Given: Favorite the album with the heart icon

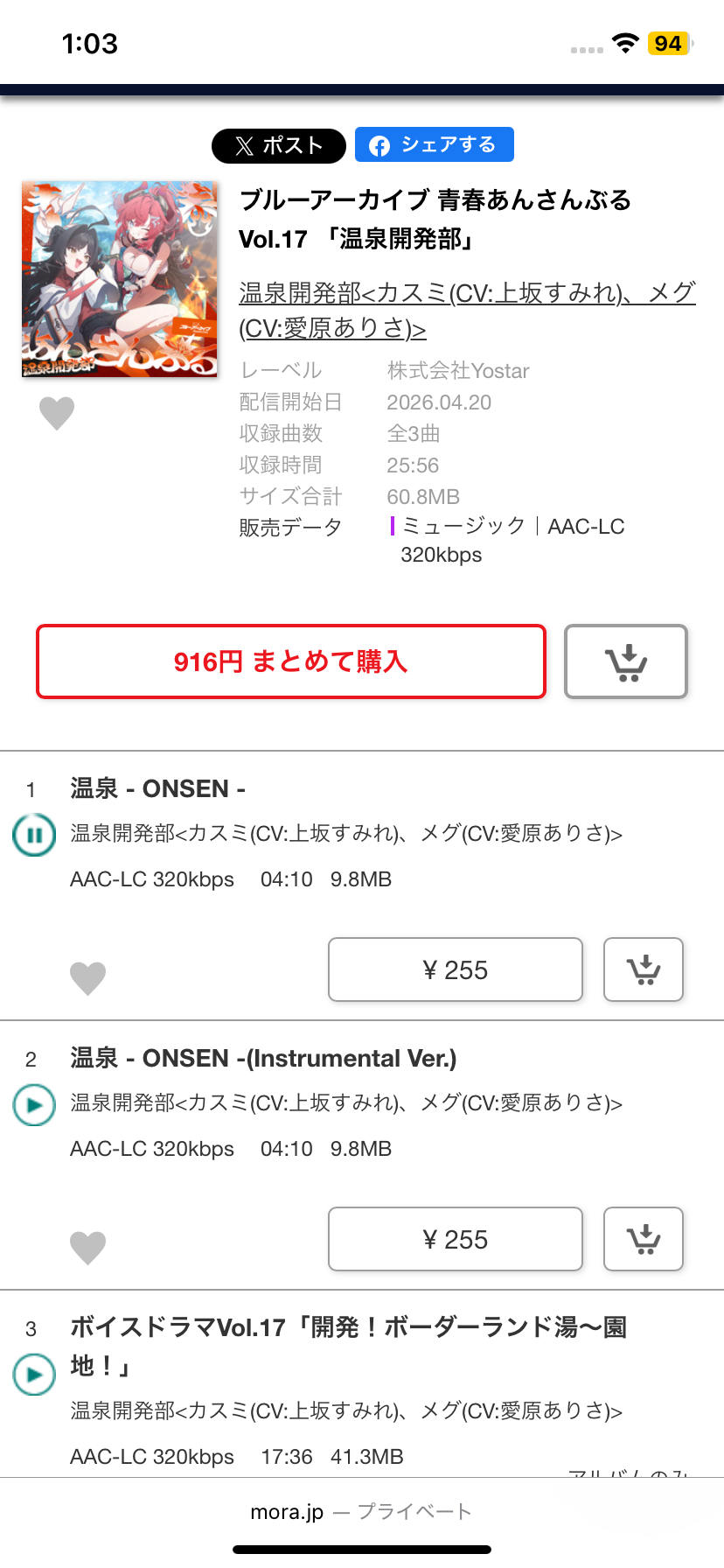Looking at the screenshot, I should click(x=57, y=413).
